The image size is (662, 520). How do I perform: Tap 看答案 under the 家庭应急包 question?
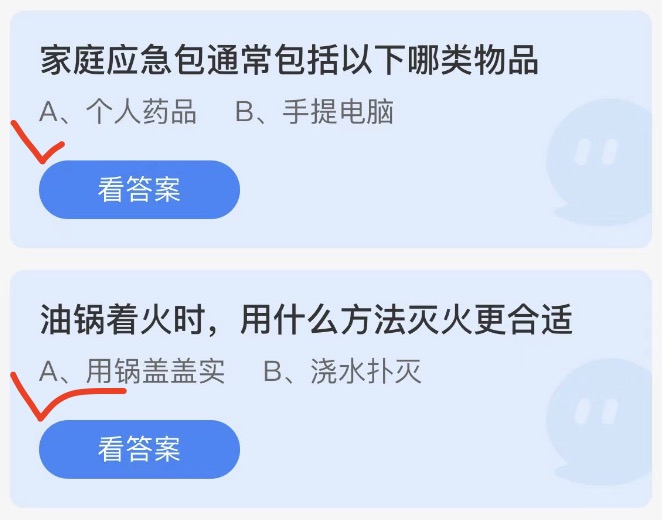[139, 190]
